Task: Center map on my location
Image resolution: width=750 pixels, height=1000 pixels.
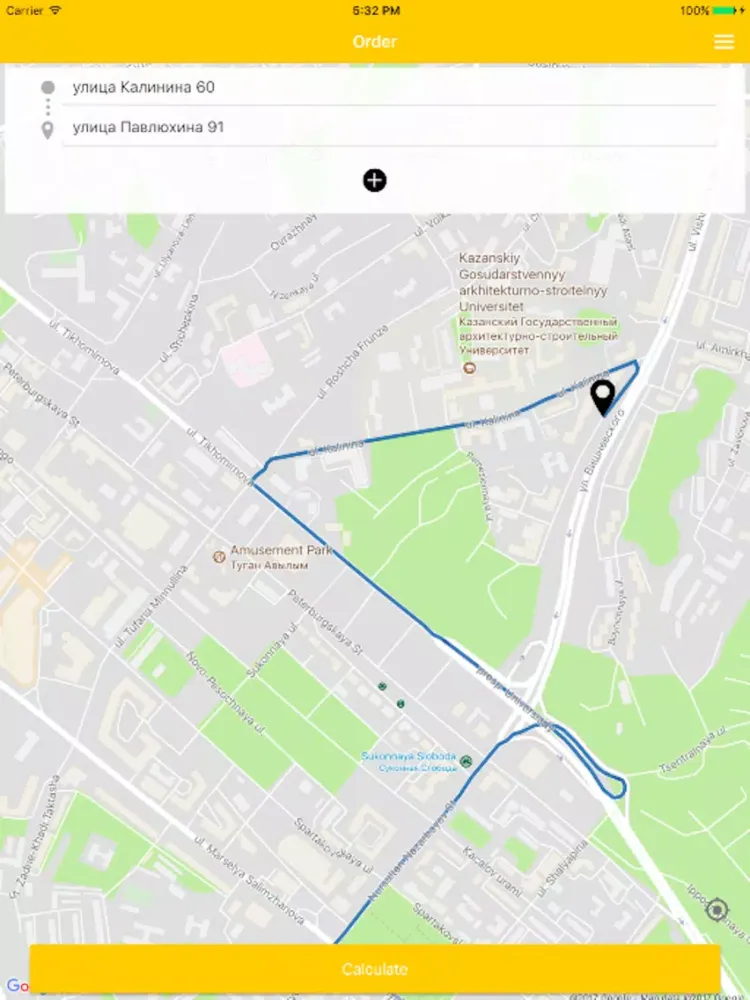Action: point(717,910)
